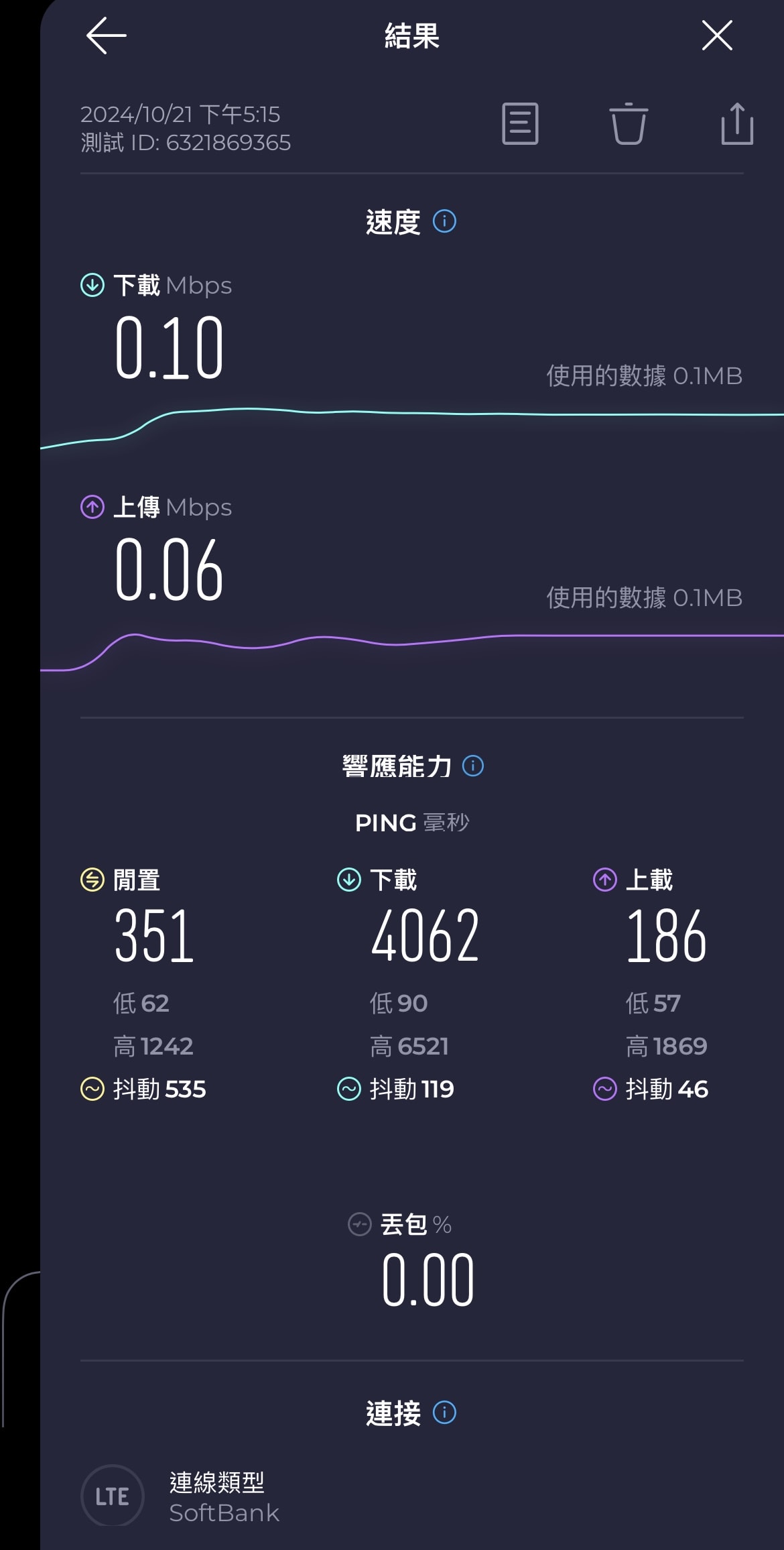Open the notes icon for this test

pyautogui.click(x=520, y=124)
